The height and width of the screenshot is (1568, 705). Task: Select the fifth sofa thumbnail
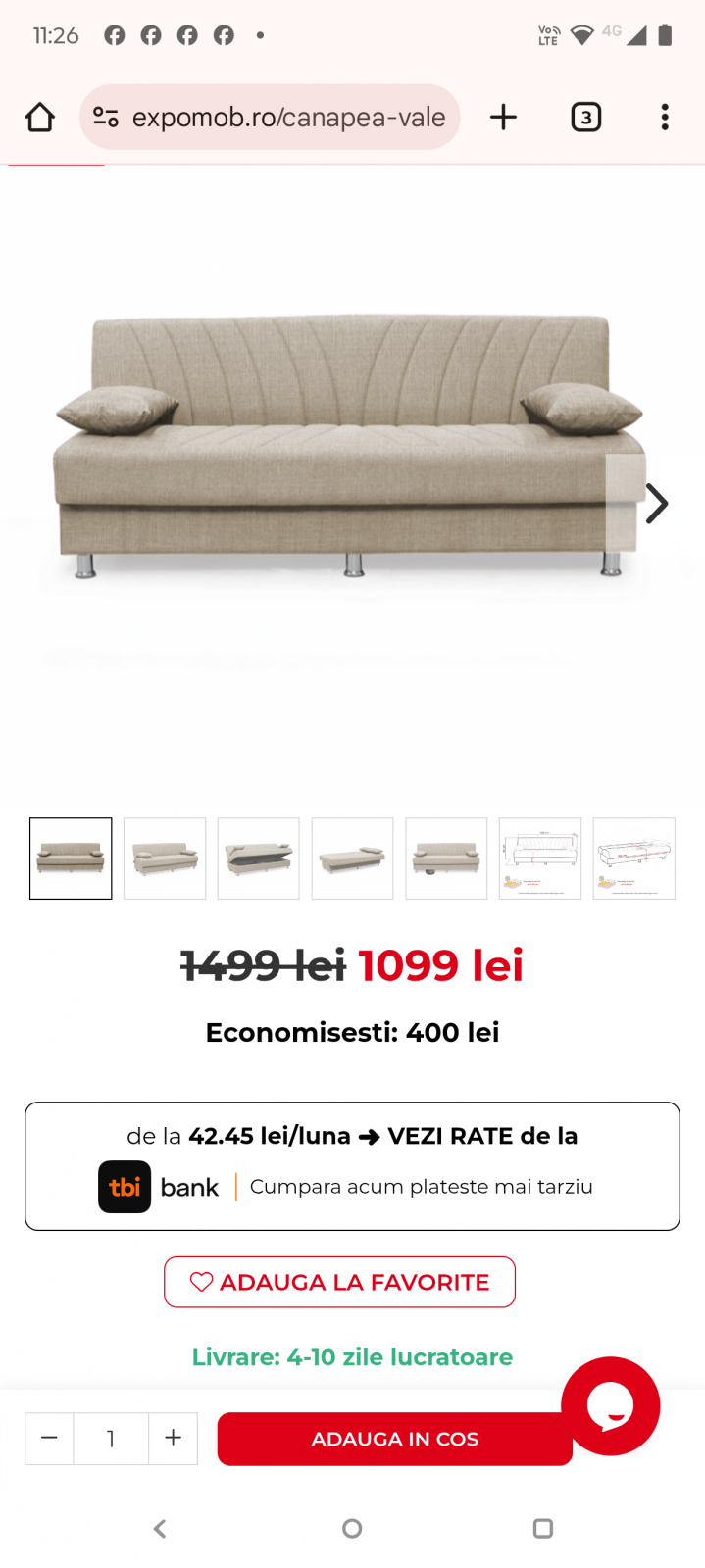446,858
